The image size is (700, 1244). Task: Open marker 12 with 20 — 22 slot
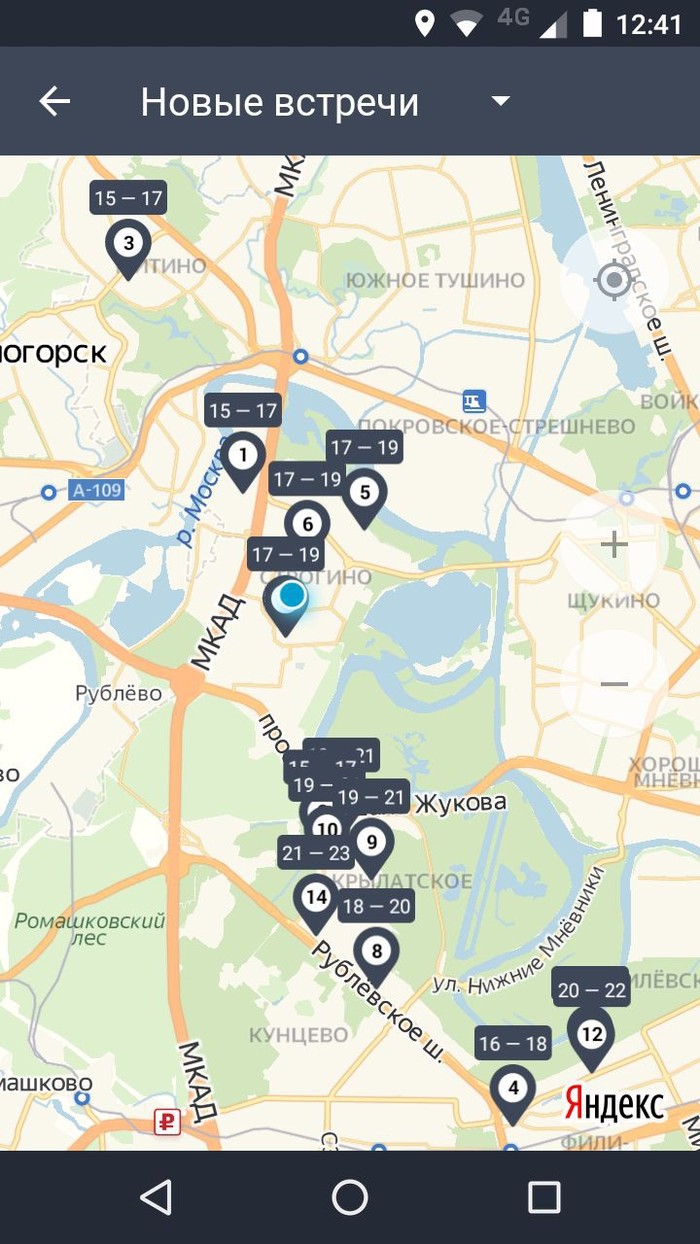[x=591, y=1034]
